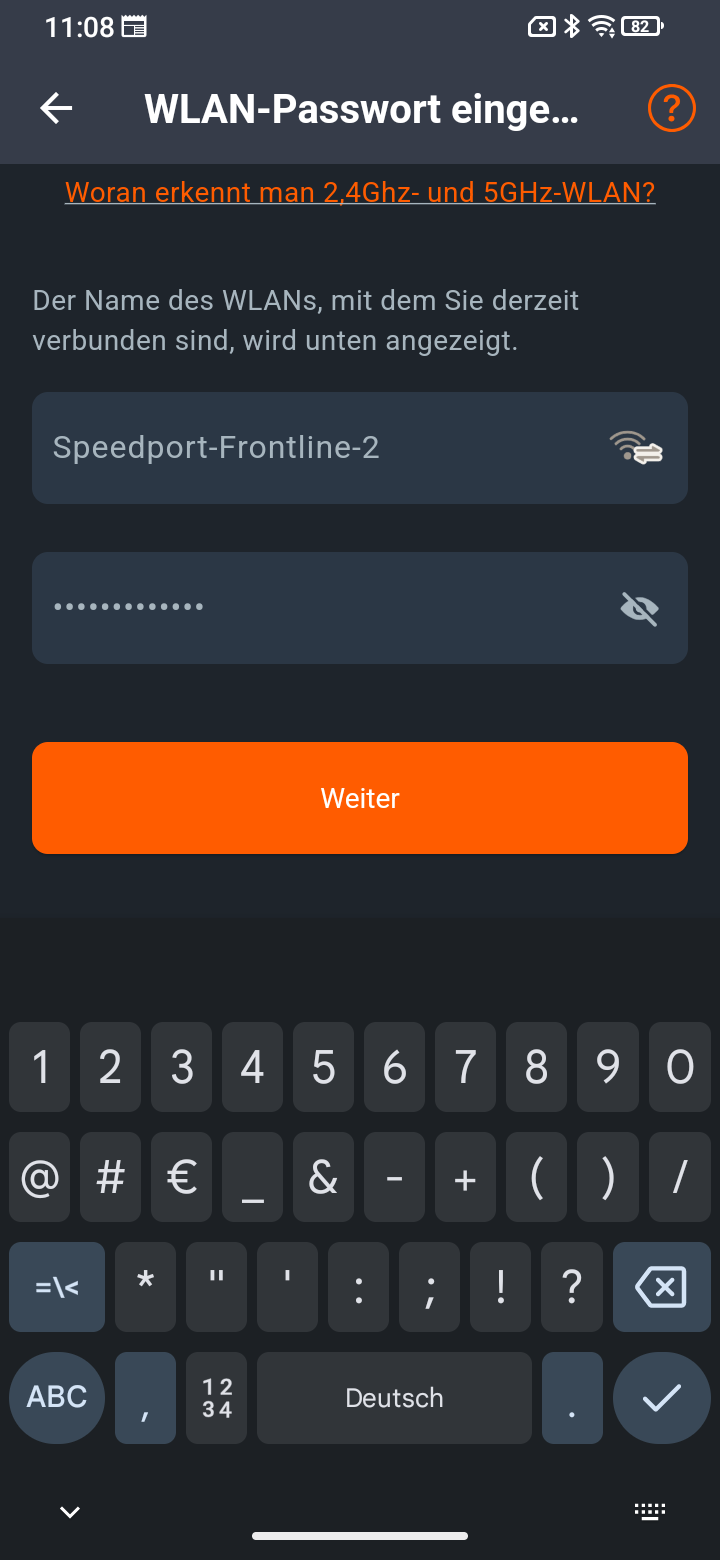Viewport: 720px width, 1560px height.
Task: Open the help question mark icon
Action: coord(671,107)
